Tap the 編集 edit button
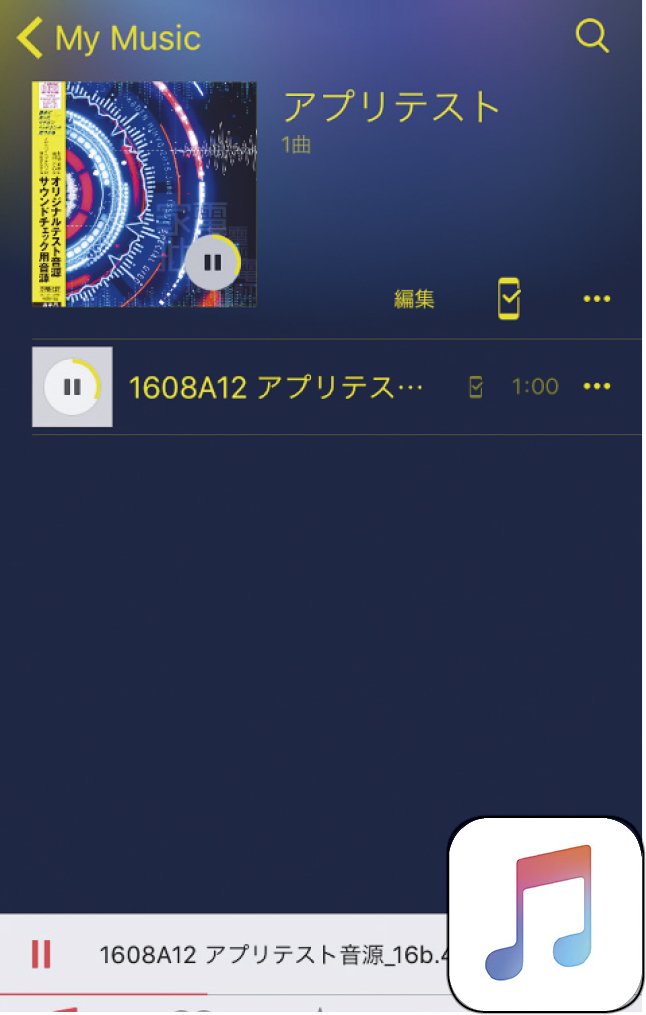 (x=414, y=299)
